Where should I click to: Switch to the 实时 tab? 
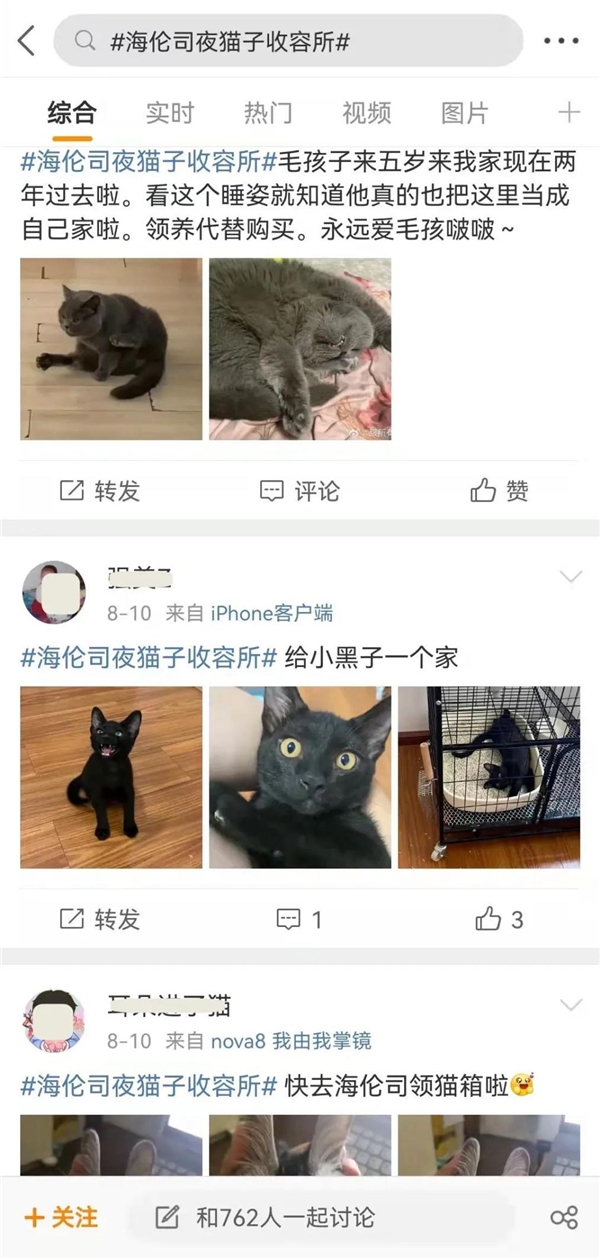[x=170, y=113]
